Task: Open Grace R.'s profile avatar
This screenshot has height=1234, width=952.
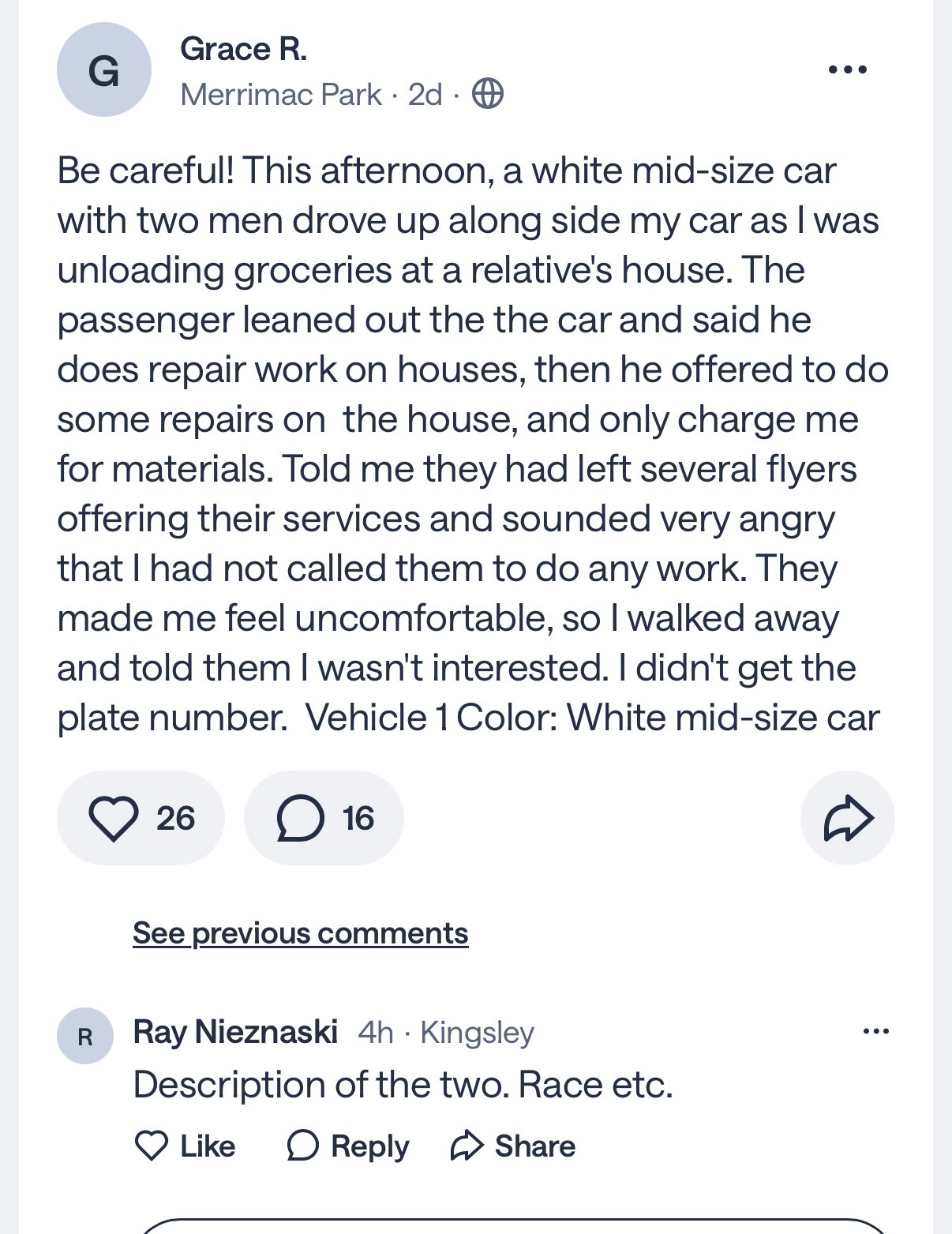Action: (103, 70)
